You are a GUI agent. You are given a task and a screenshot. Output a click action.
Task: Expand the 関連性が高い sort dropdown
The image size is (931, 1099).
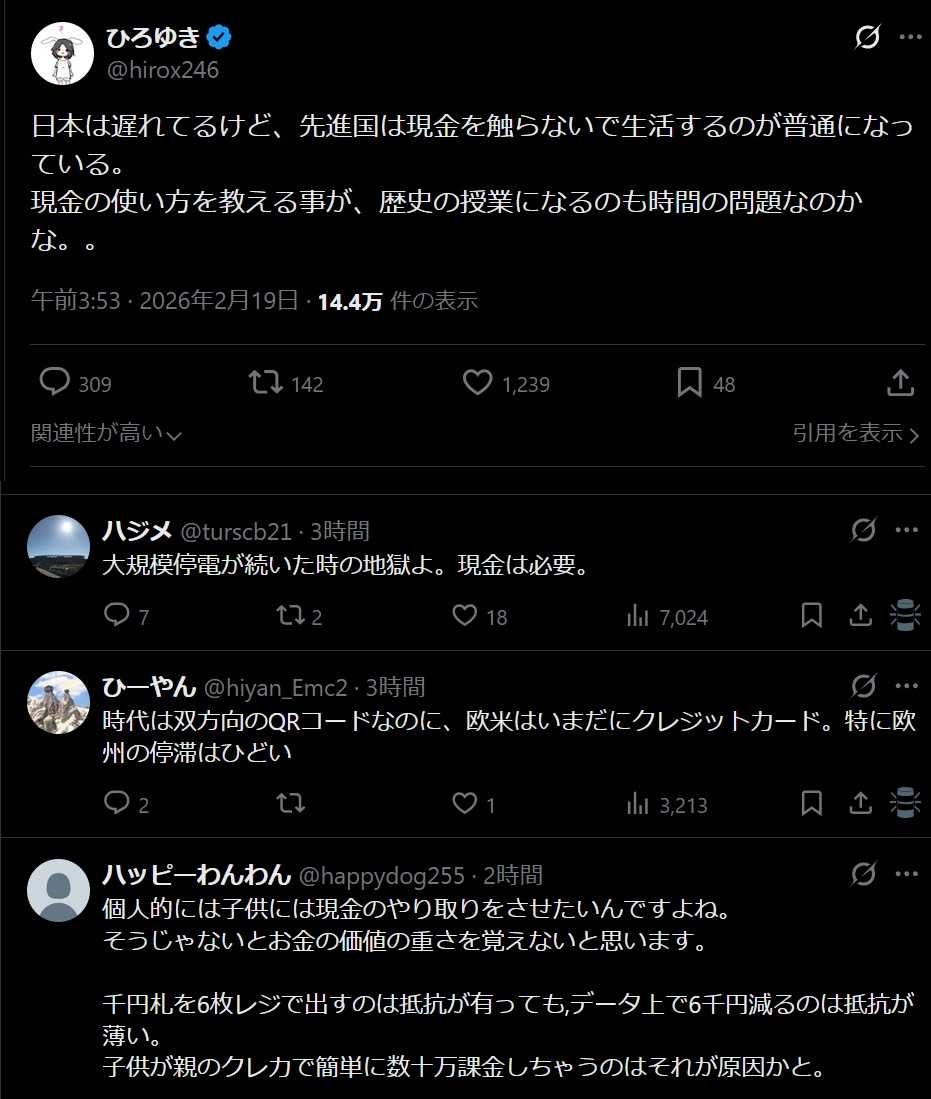coord(106,434)
